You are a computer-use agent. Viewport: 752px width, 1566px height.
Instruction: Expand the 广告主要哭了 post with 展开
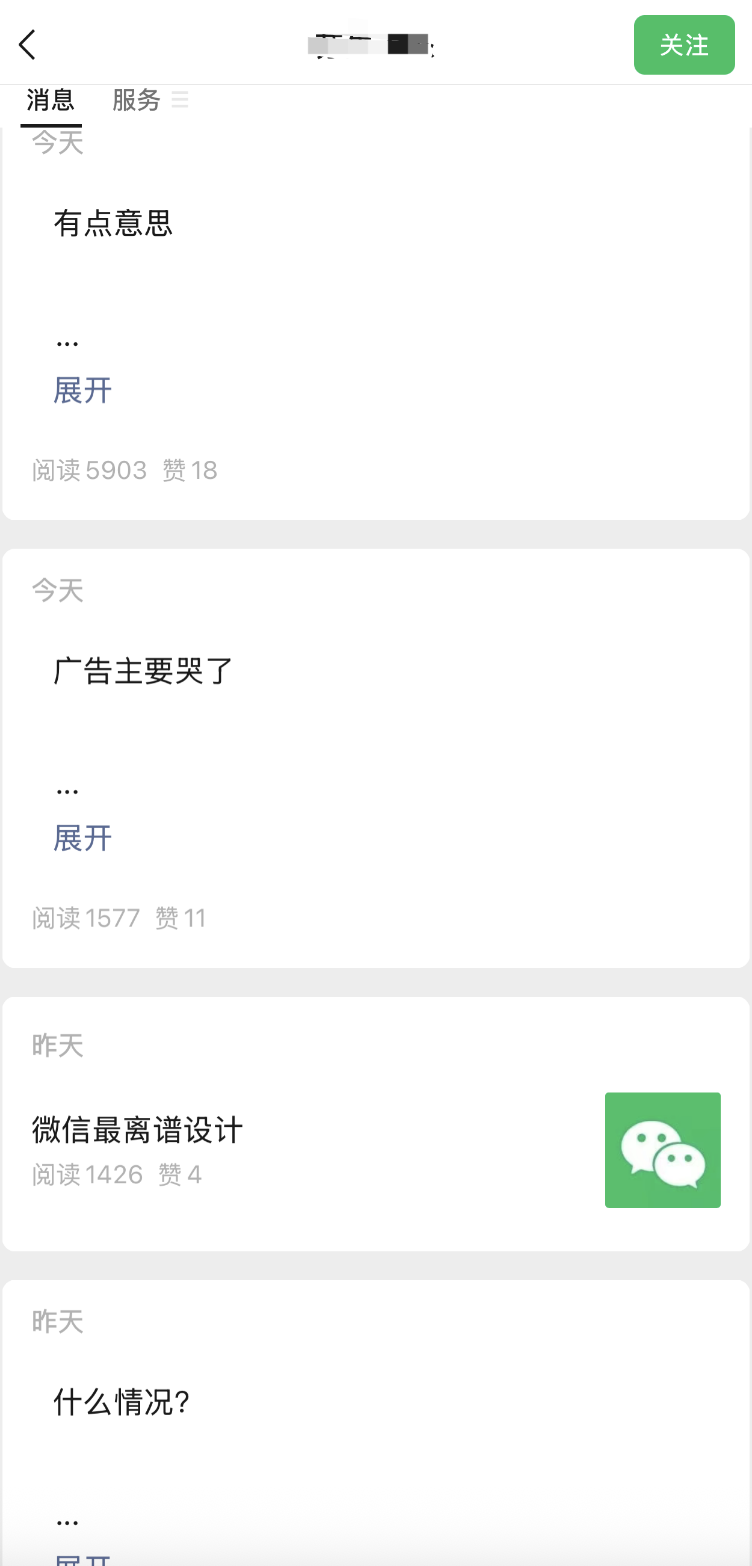click(82, 838)
